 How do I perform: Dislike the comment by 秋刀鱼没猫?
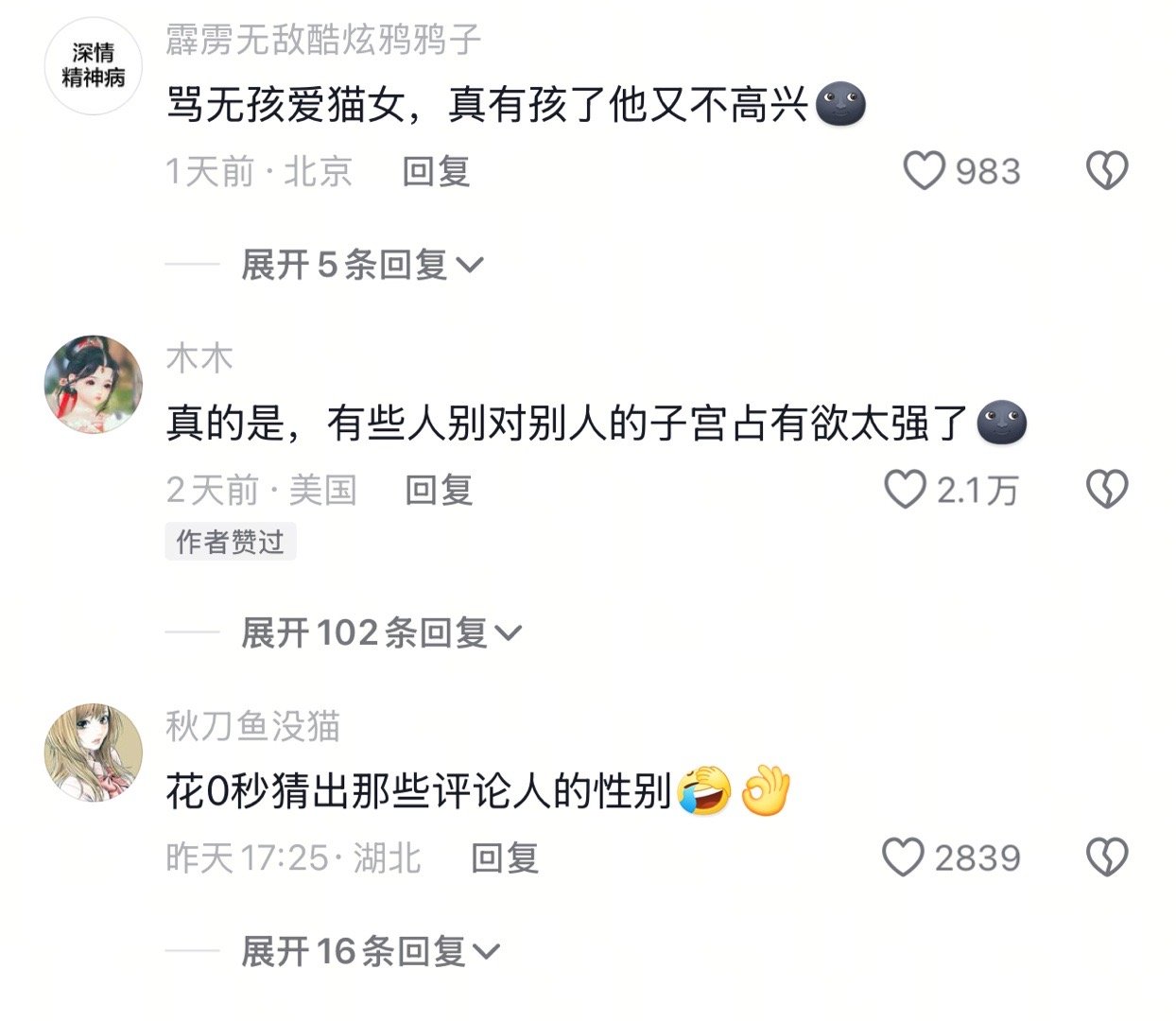pos(1106,857)
